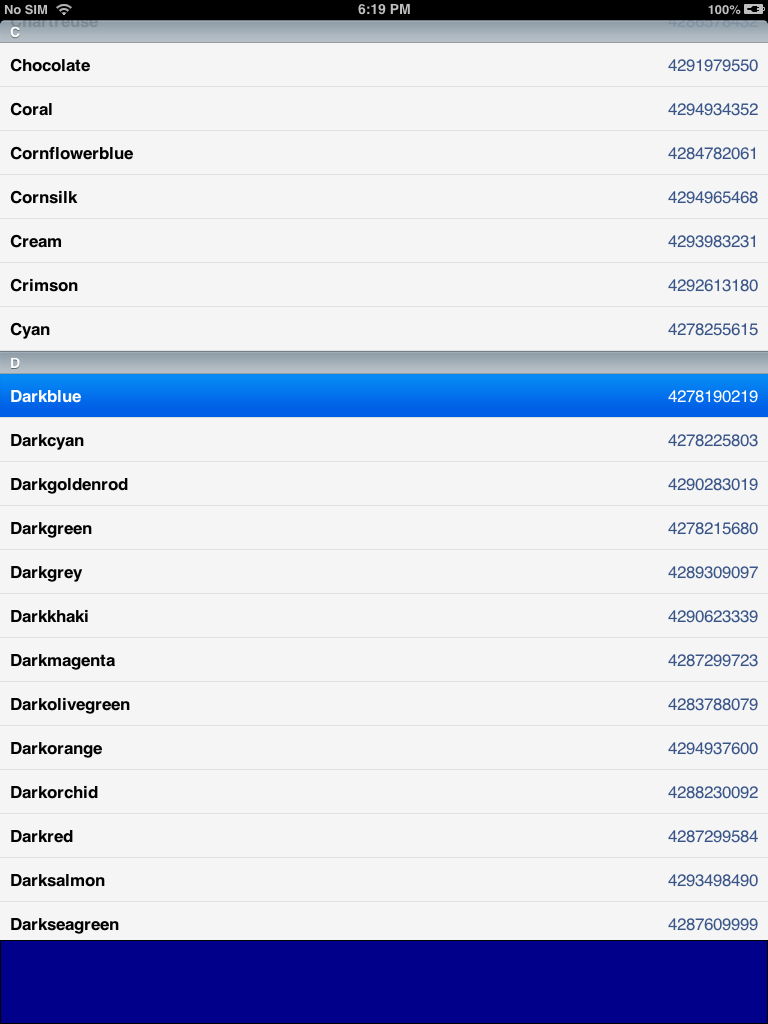Tap the Cornflowerblue row
The height and width of the screenshot is (1024, 768).
[384, 153]
